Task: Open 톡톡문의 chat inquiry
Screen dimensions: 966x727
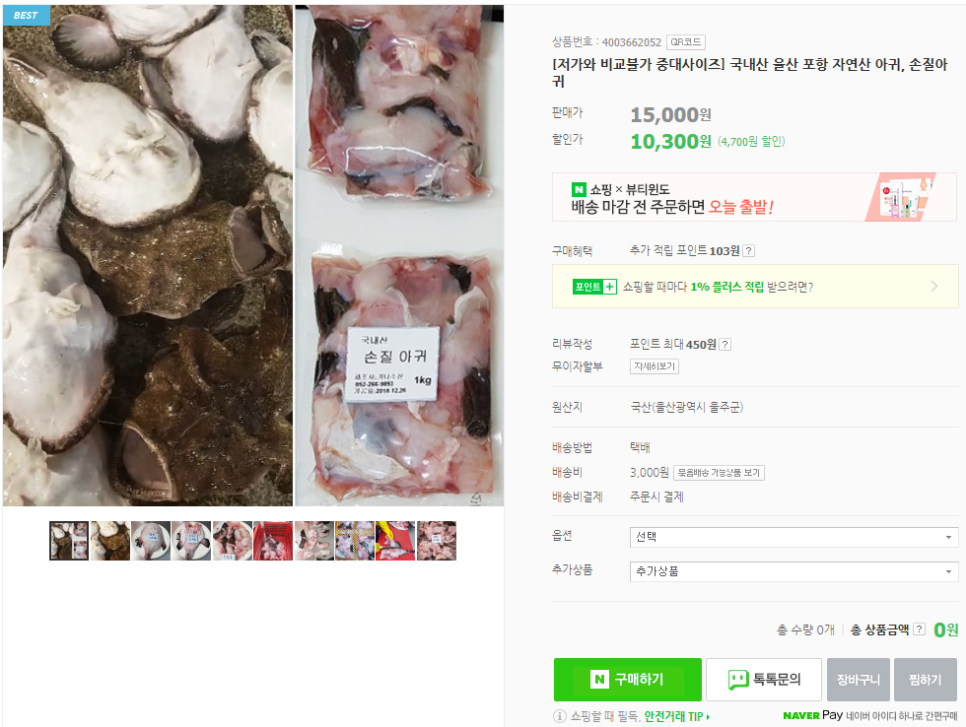Action: click(764, 680)
